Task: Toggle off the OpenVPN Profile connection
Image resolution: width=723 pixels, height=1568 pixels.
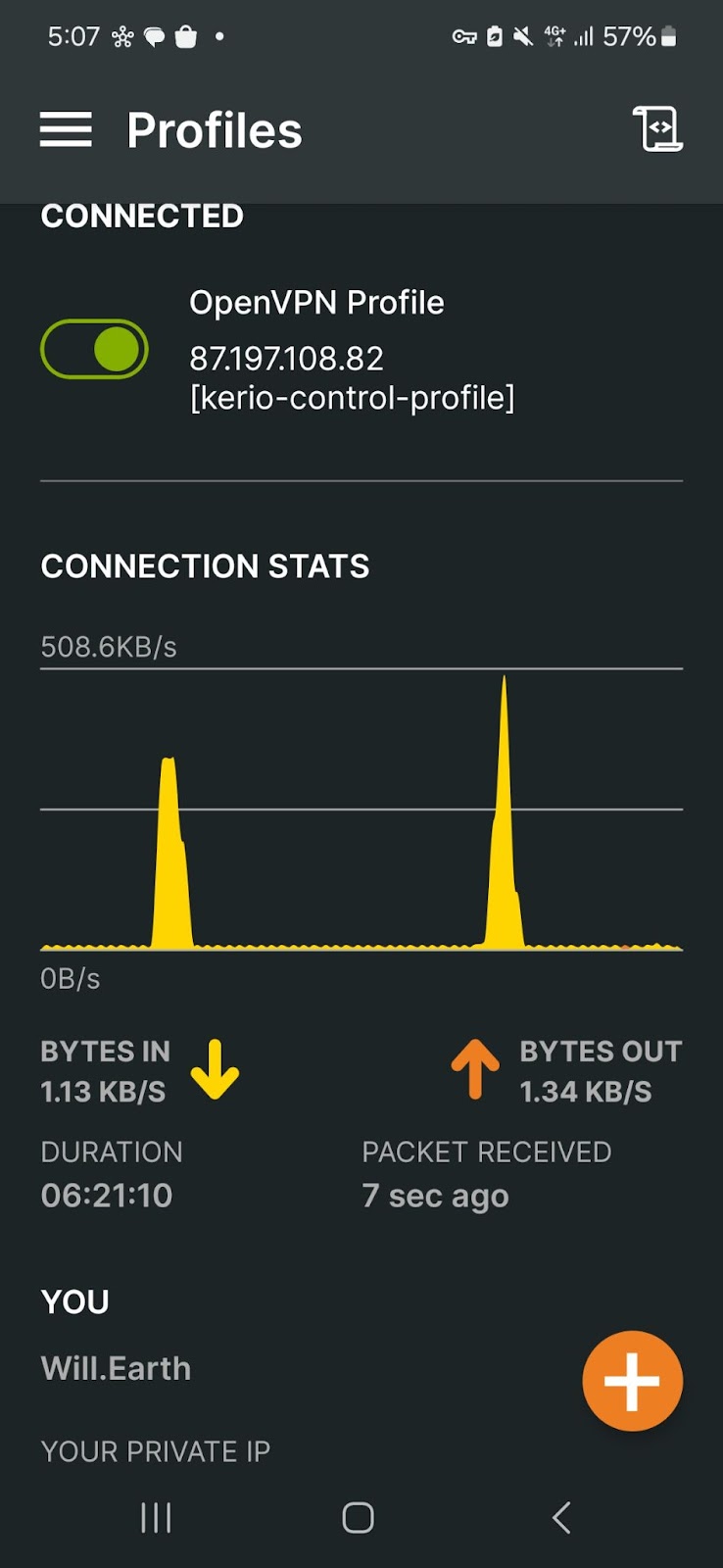Action: tap(94, 350)
